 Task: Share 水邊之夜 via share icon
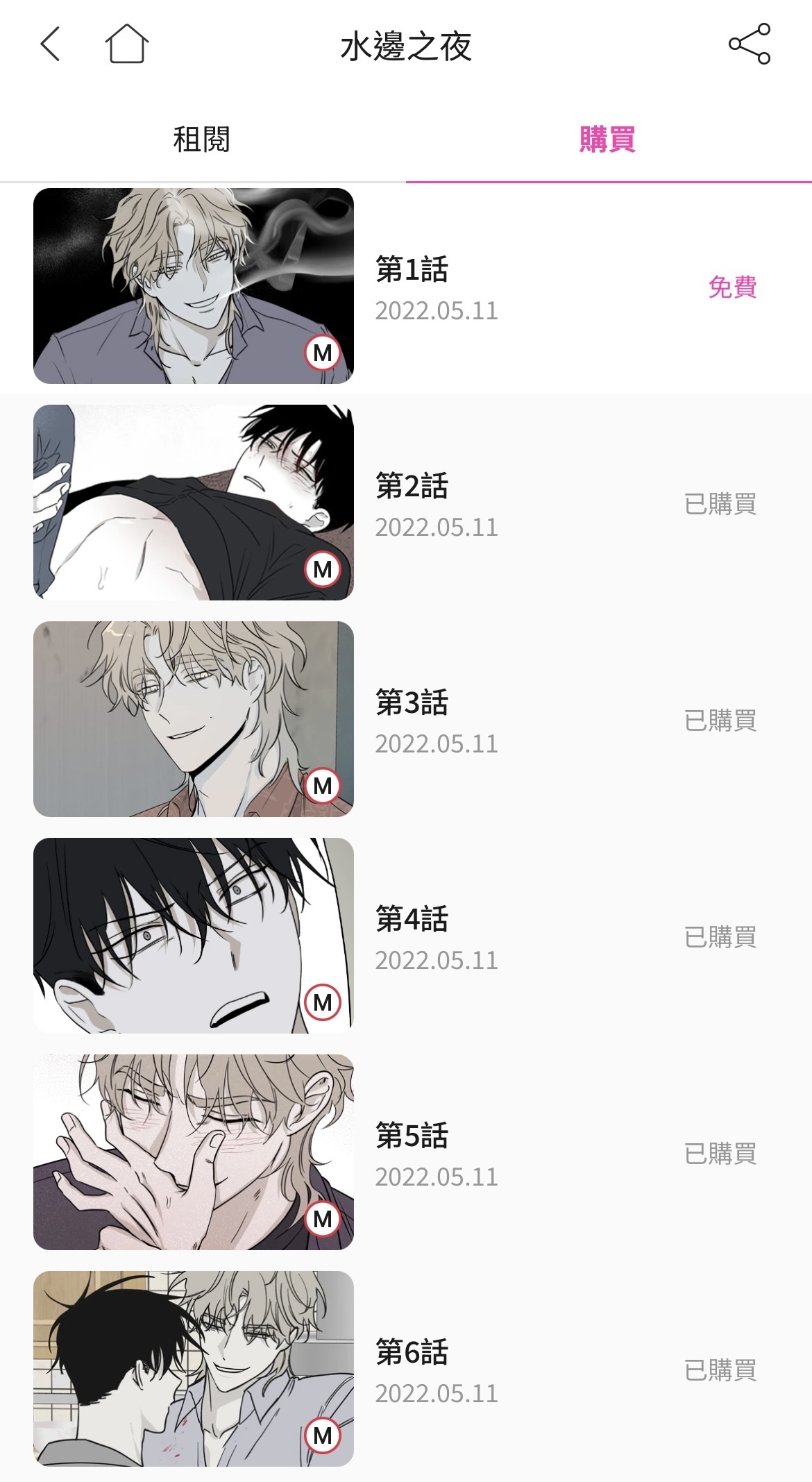click(750, 44)
